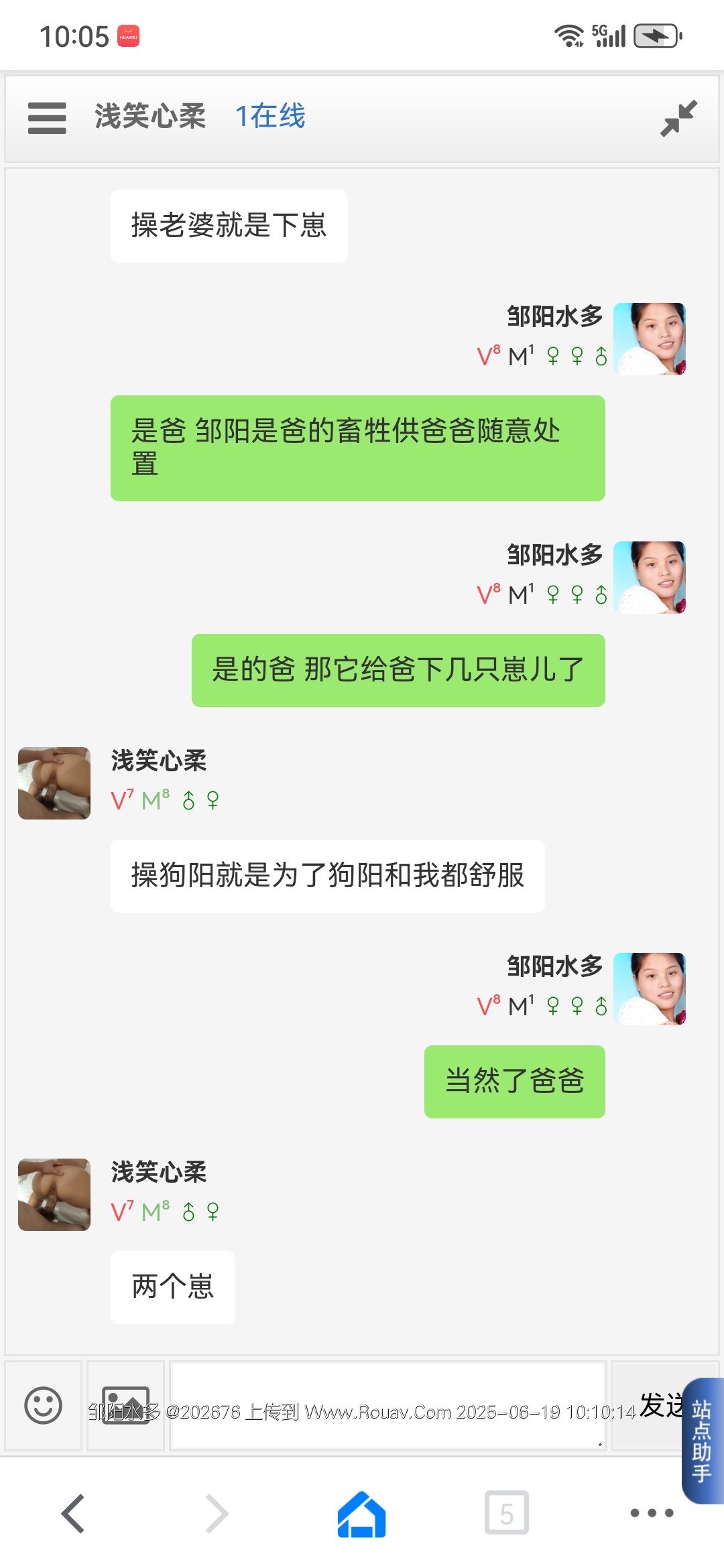Collapse the chat window with the shrink icon
Screen dimensions: 724x1568
678,118
